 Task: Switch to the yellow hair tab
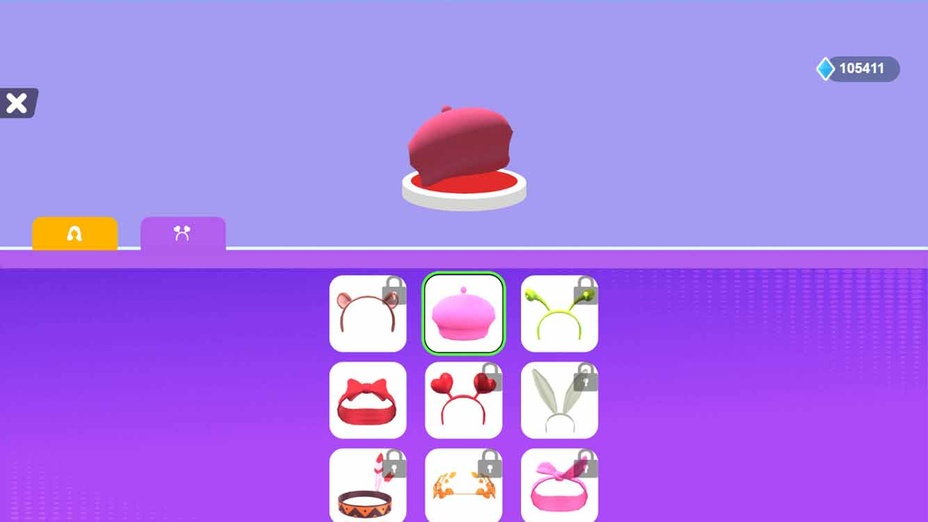click(75, 233)
